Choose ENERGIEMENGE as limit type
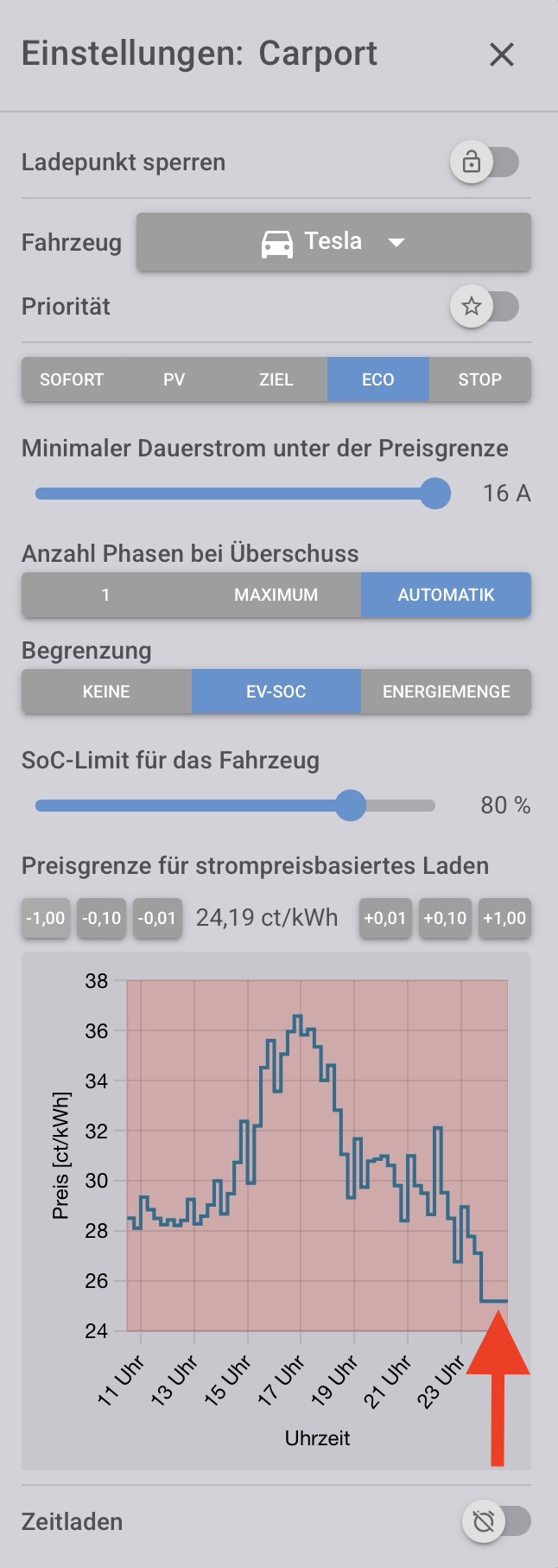Image resolution: width=558 pixels, height=1568 pixels. click(446, 692)
